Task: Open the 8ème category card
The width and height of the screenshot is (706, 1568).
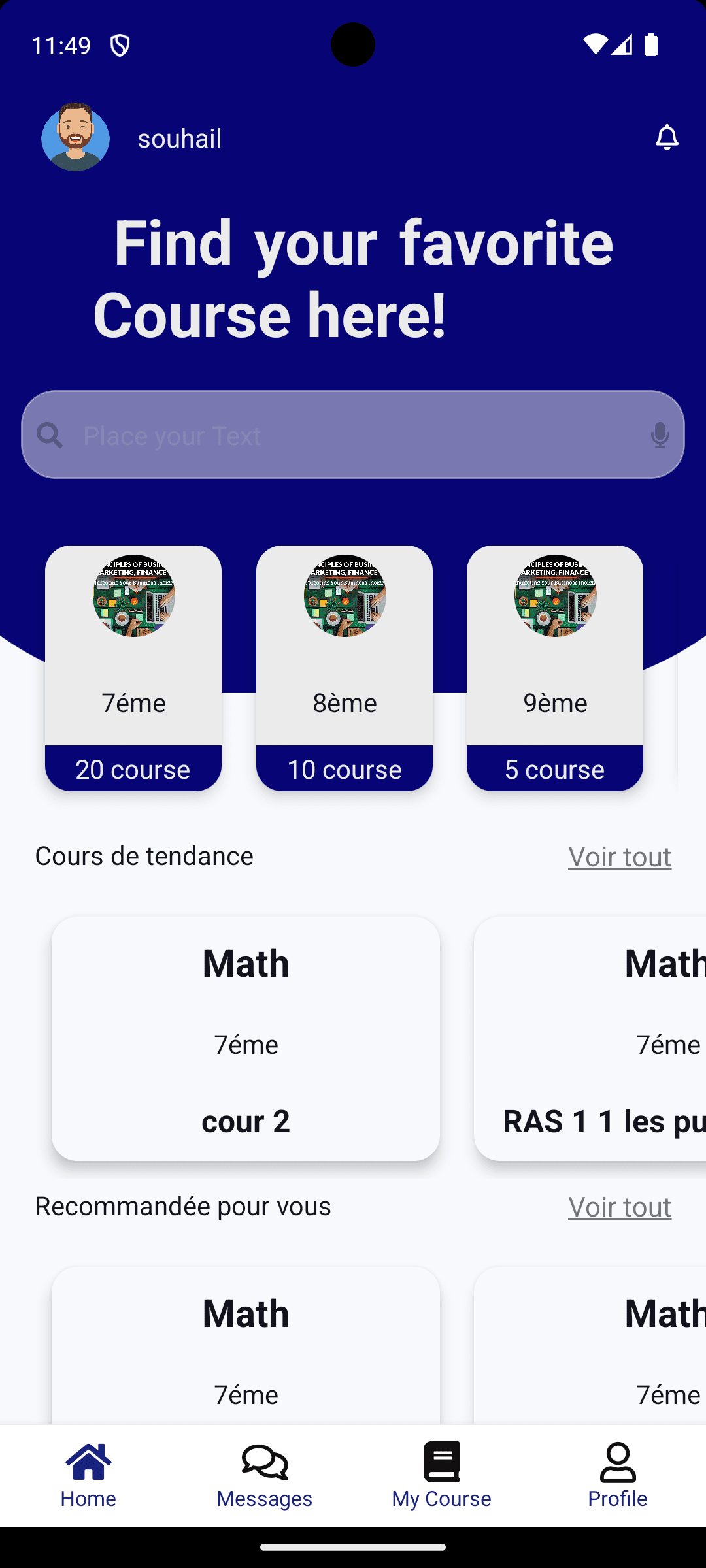Action: pos(345,668)
